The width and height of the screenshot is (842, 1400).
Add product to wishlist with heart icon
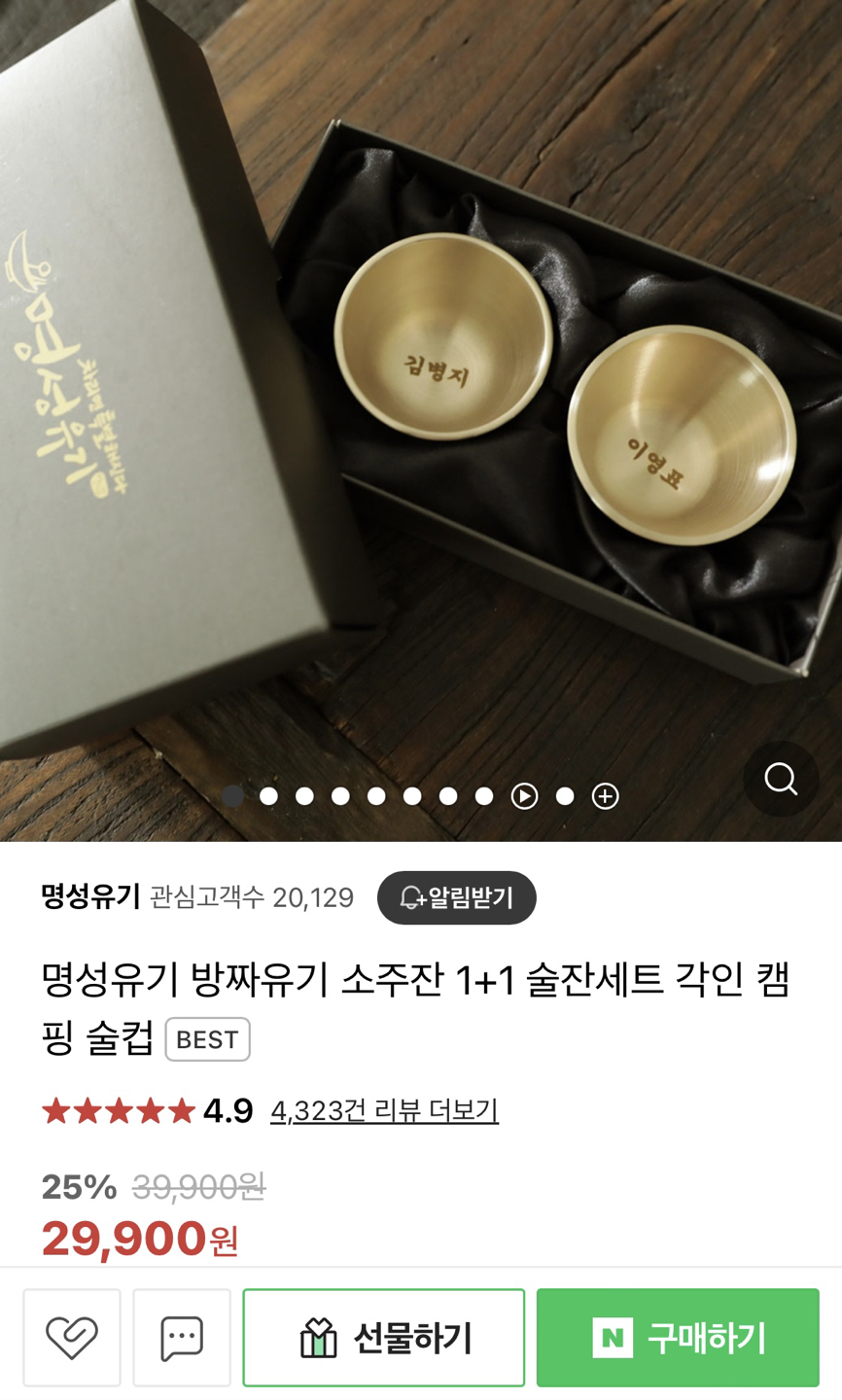72,1338
